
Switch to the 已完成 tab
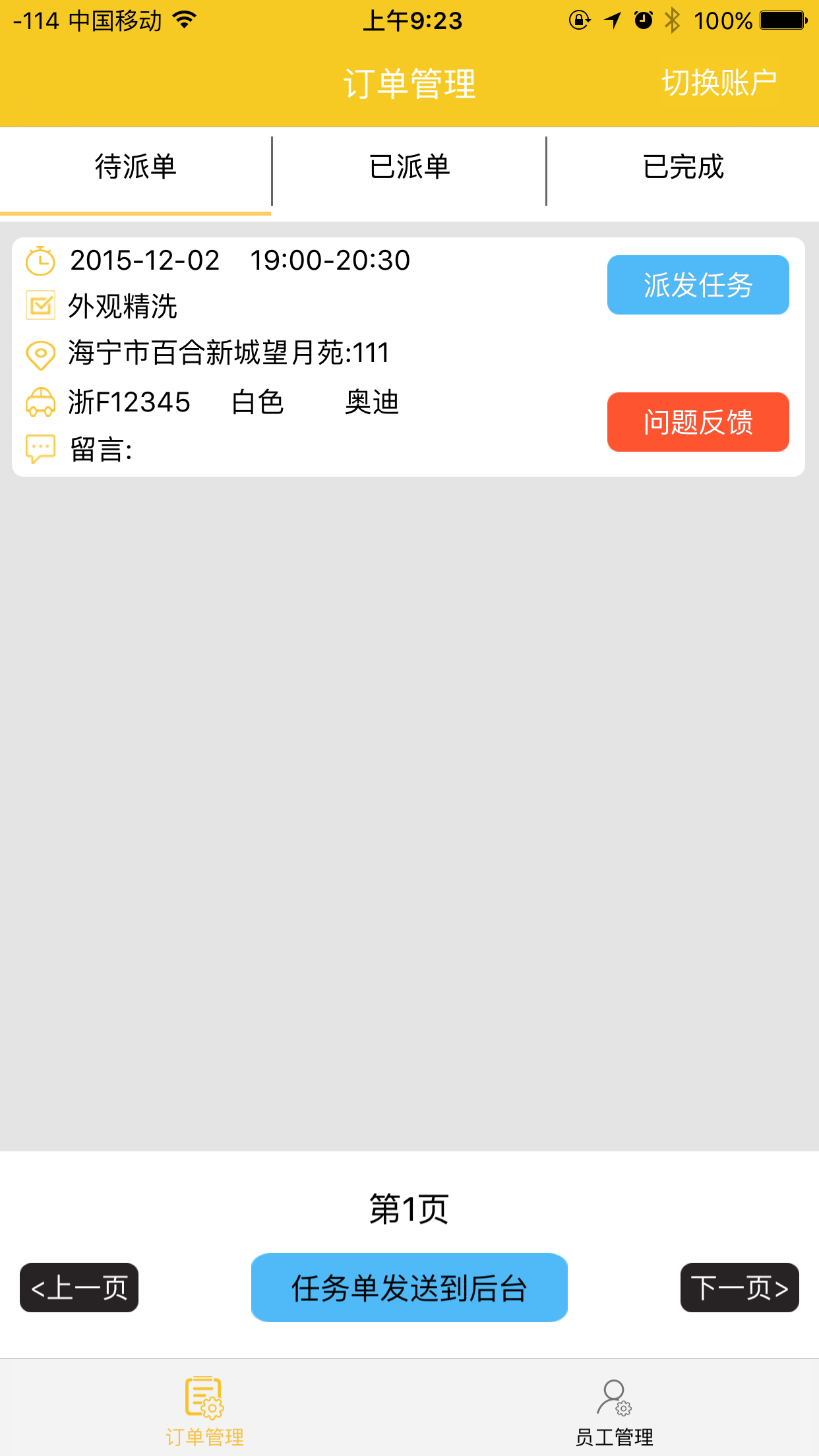pos(683,167)
